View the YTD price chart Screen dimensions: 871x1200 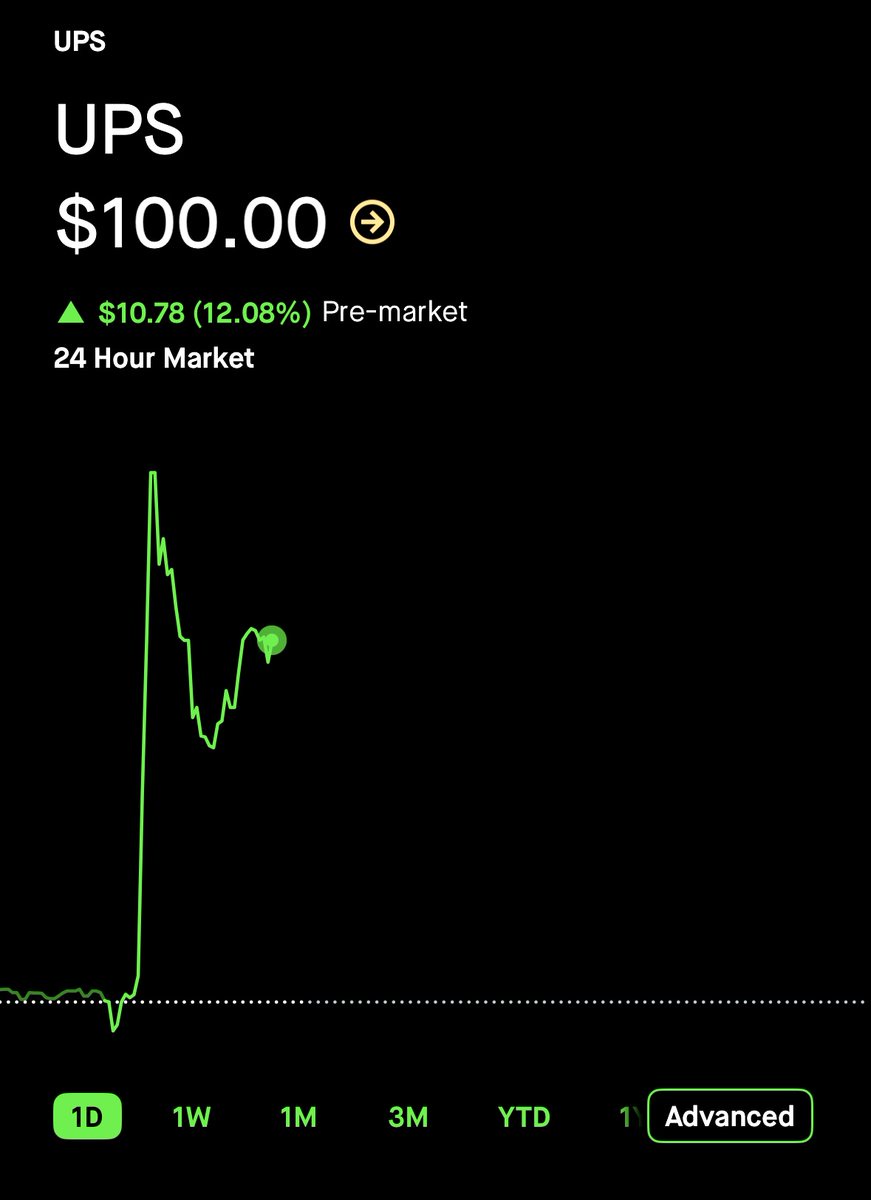[524, 1116]
